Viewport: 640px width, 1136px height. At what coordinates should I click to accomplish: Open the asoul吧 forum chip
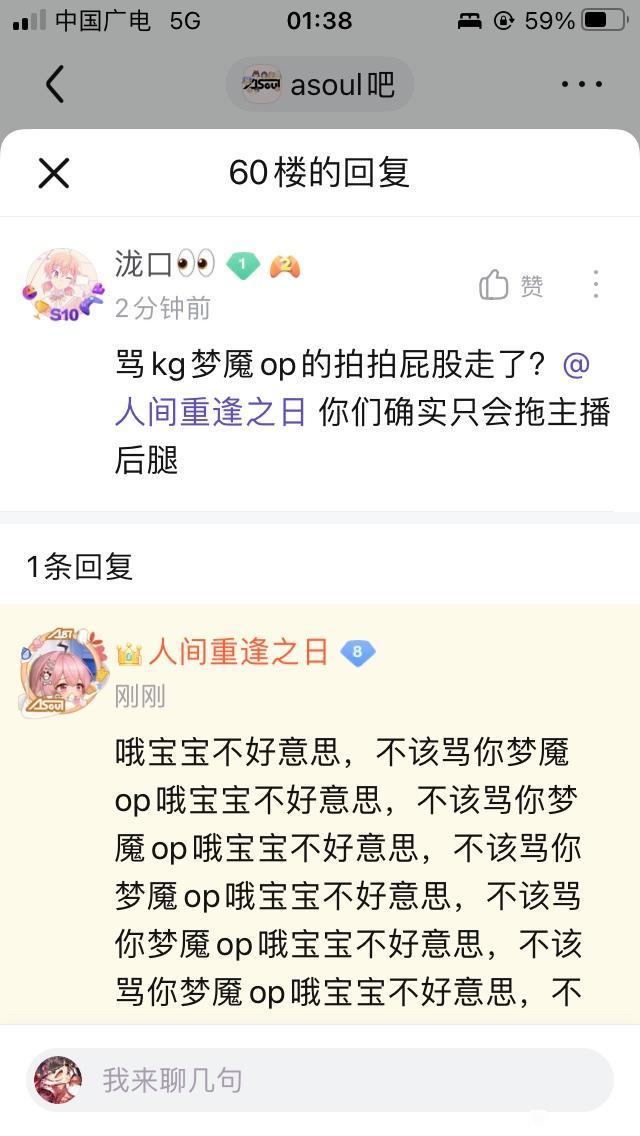[320, 85]
